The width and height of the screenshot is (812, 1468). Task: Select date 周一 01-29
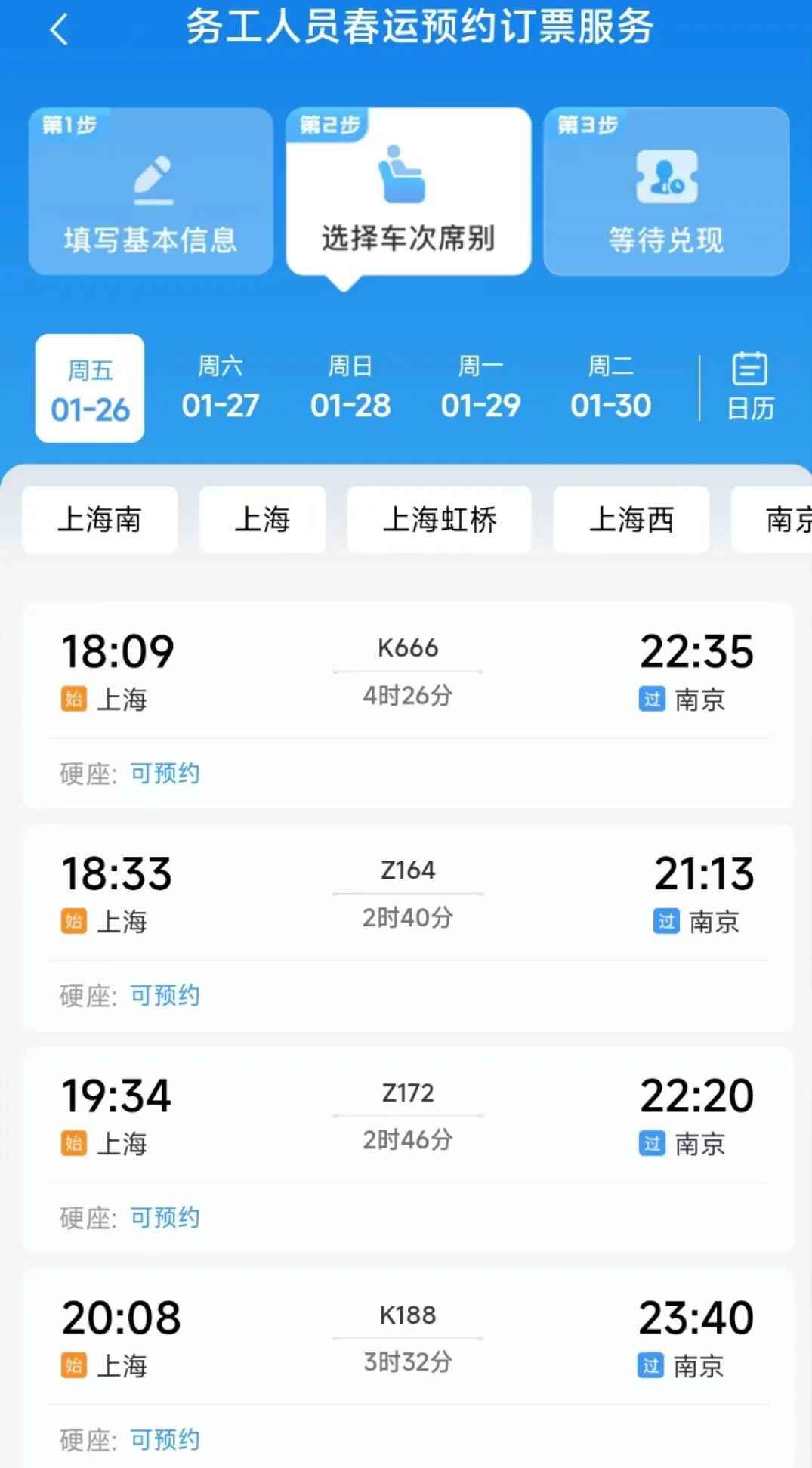480,388
